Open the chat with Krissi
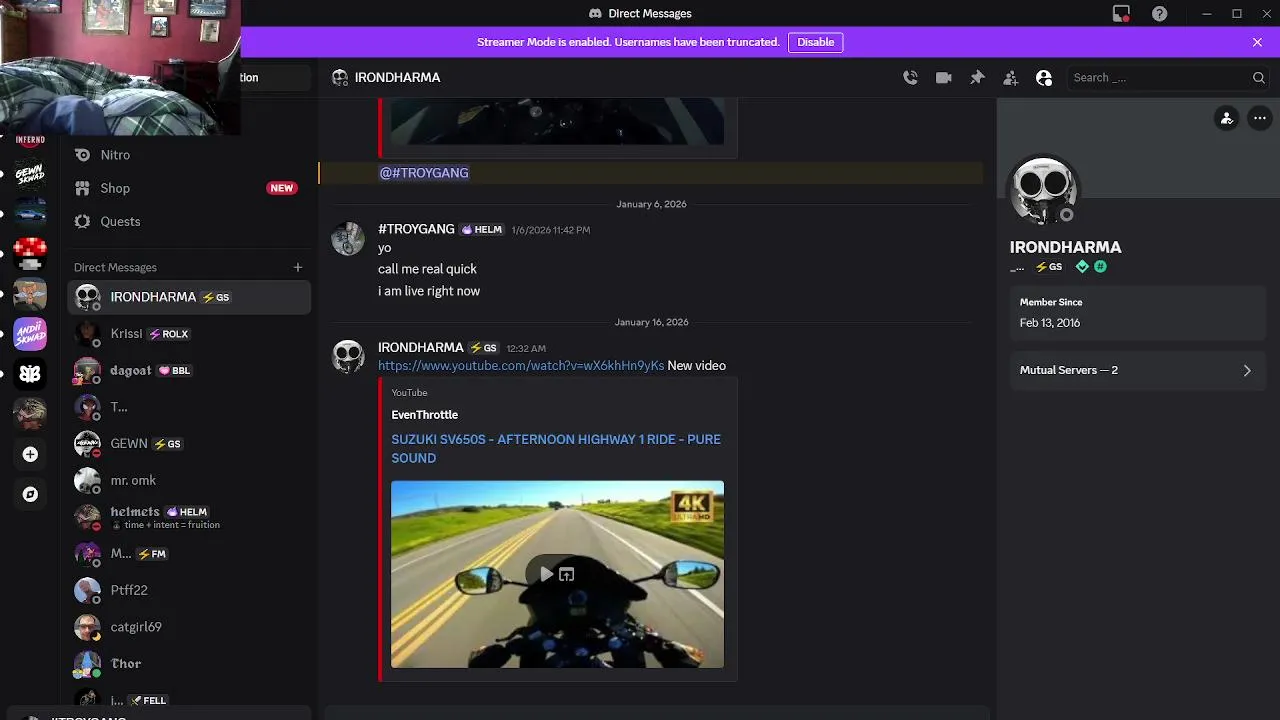Screen dimensions: 1280x720 click(127, 334)
